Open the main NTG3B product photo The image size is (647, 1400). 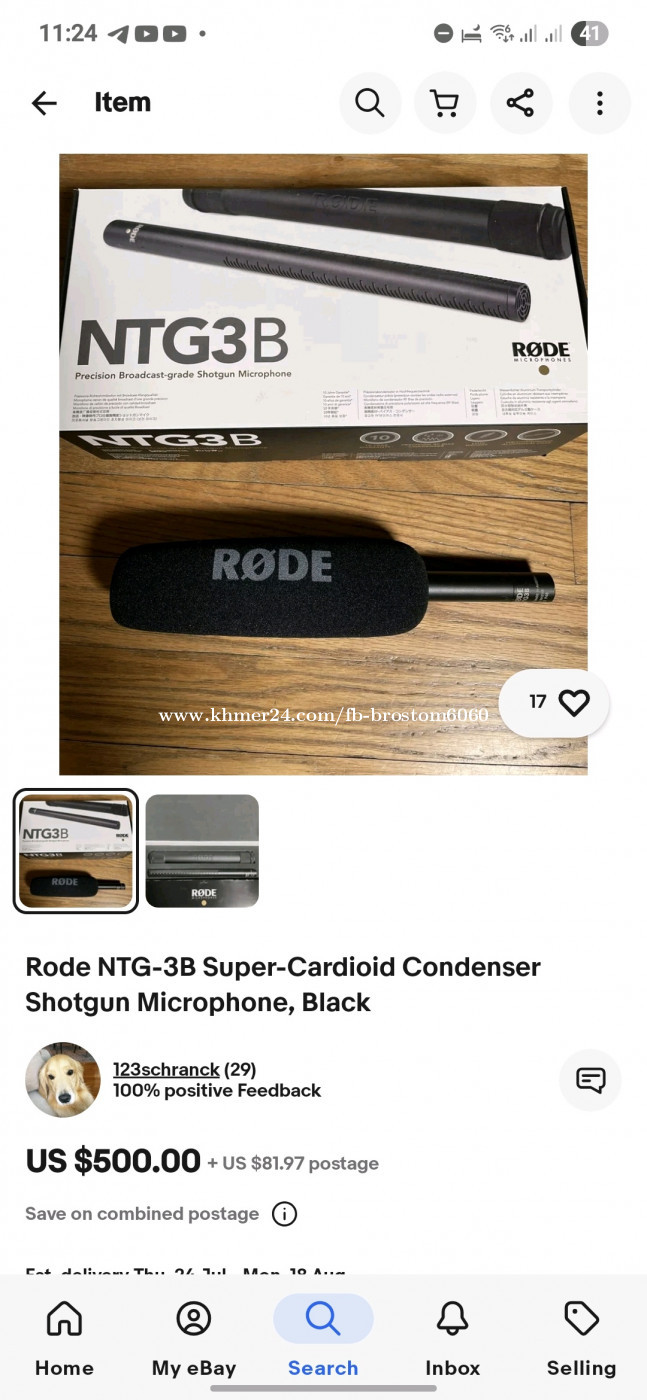click(323, 464)
